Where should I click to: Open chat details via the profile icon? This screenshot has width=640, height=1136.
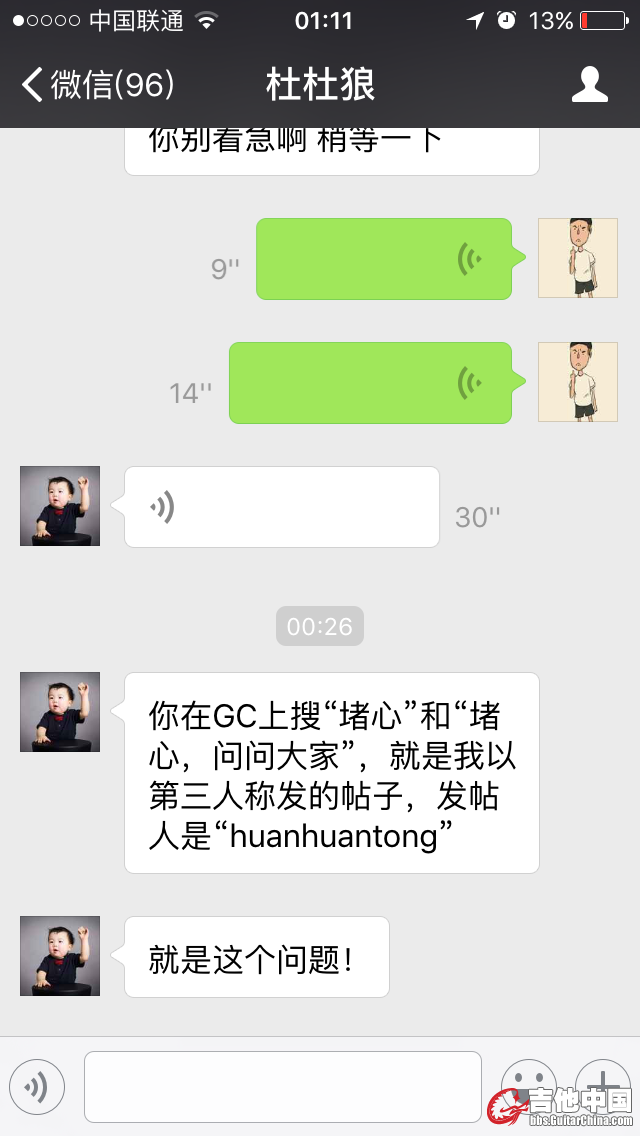(589, 85)
